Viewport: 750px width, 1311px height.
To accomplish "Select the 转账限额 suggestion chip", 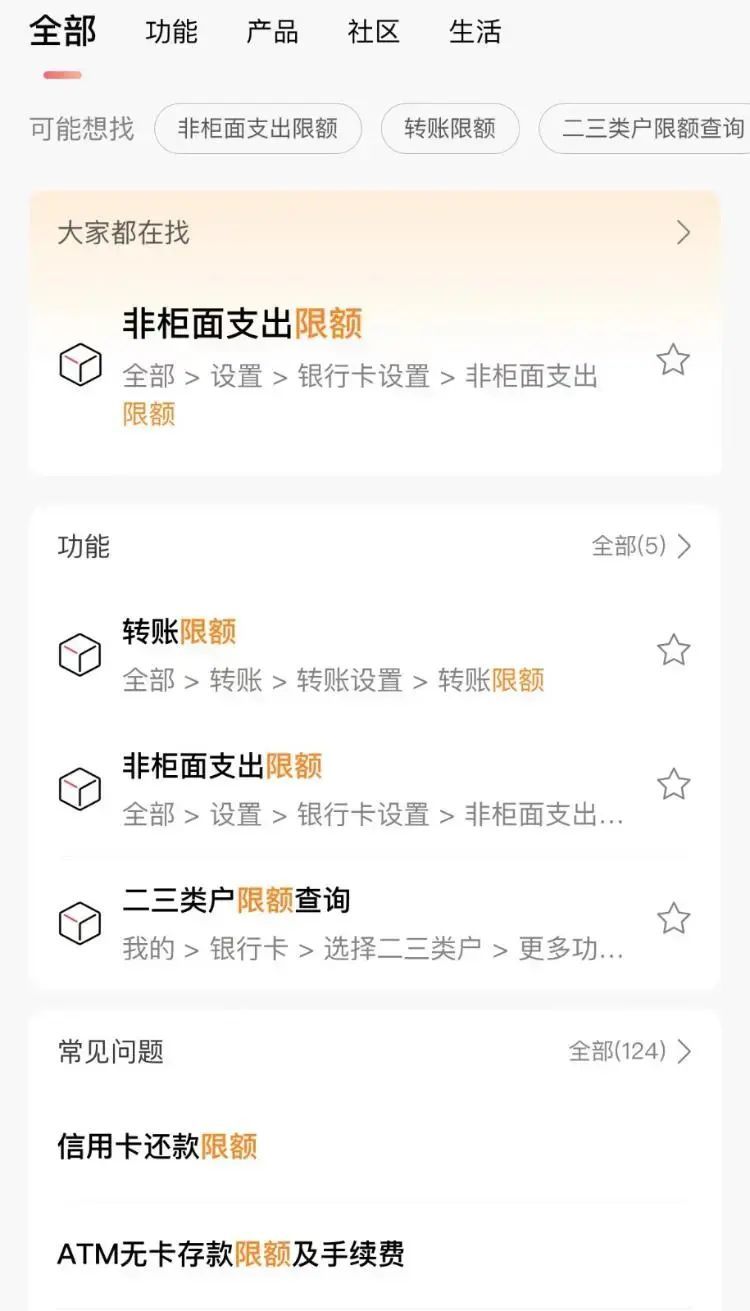I will pyautogui.click(x=449, y=128).
